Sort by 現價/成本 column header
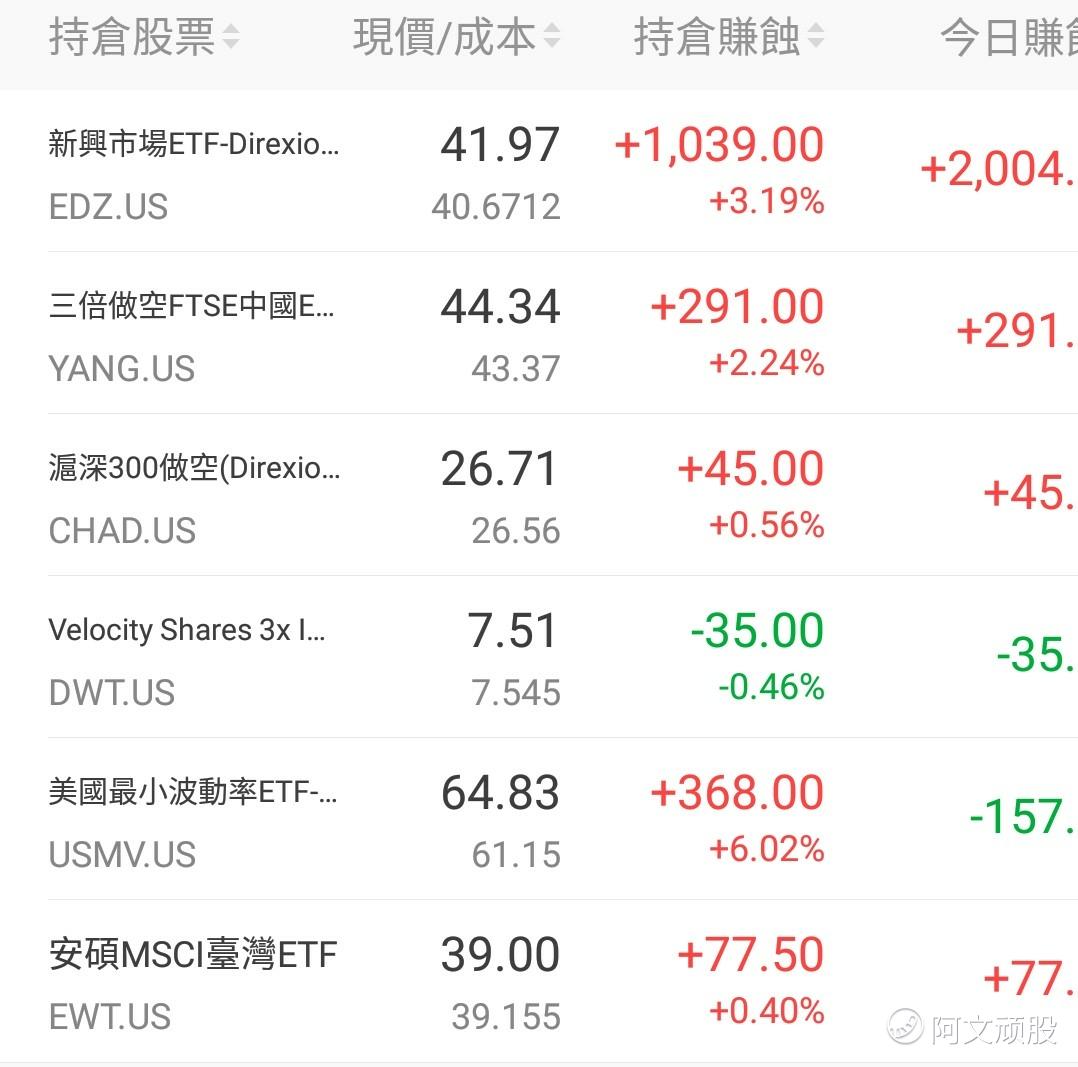Viewport: 1078px width, 1067px height. [x=456, y=37]
